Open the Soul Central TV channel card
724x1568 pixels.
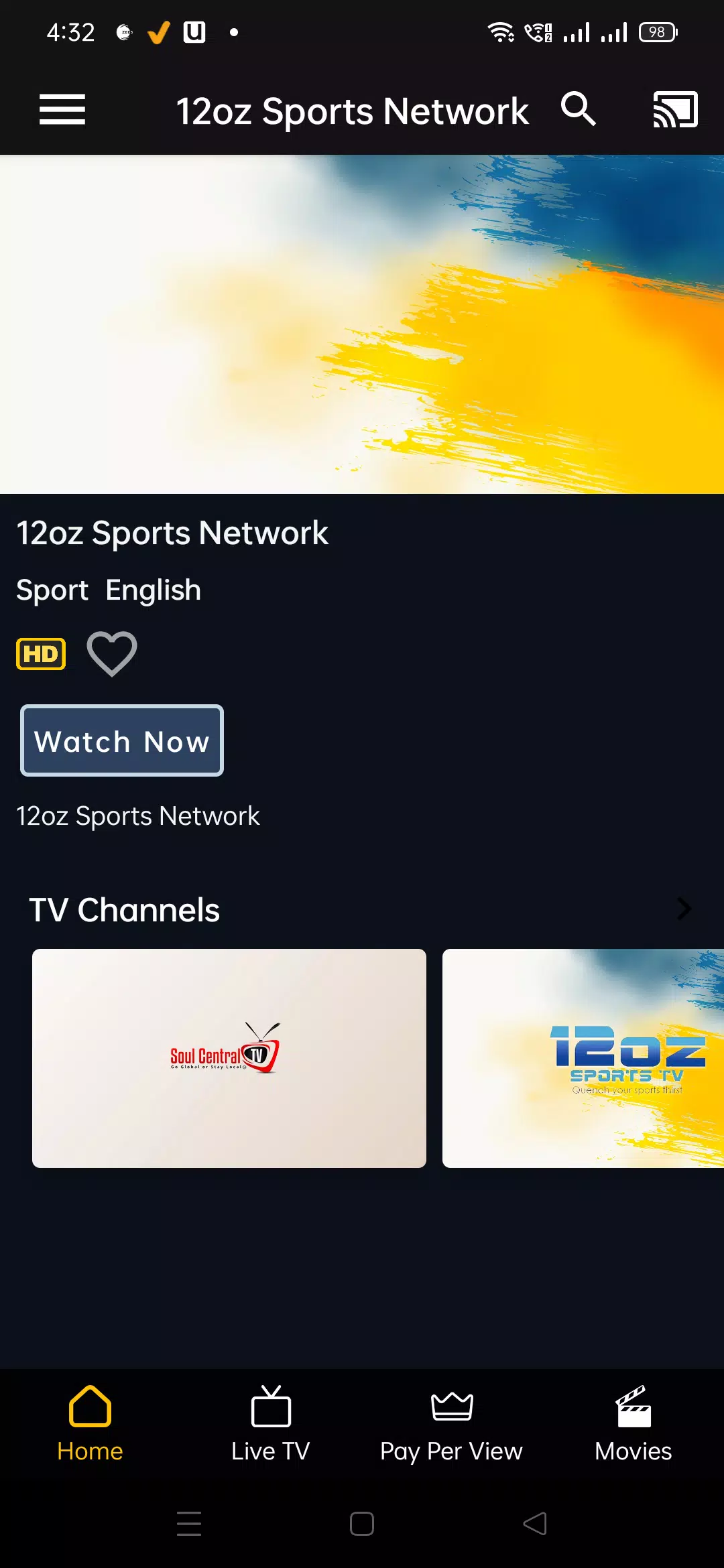point(229,1058)
